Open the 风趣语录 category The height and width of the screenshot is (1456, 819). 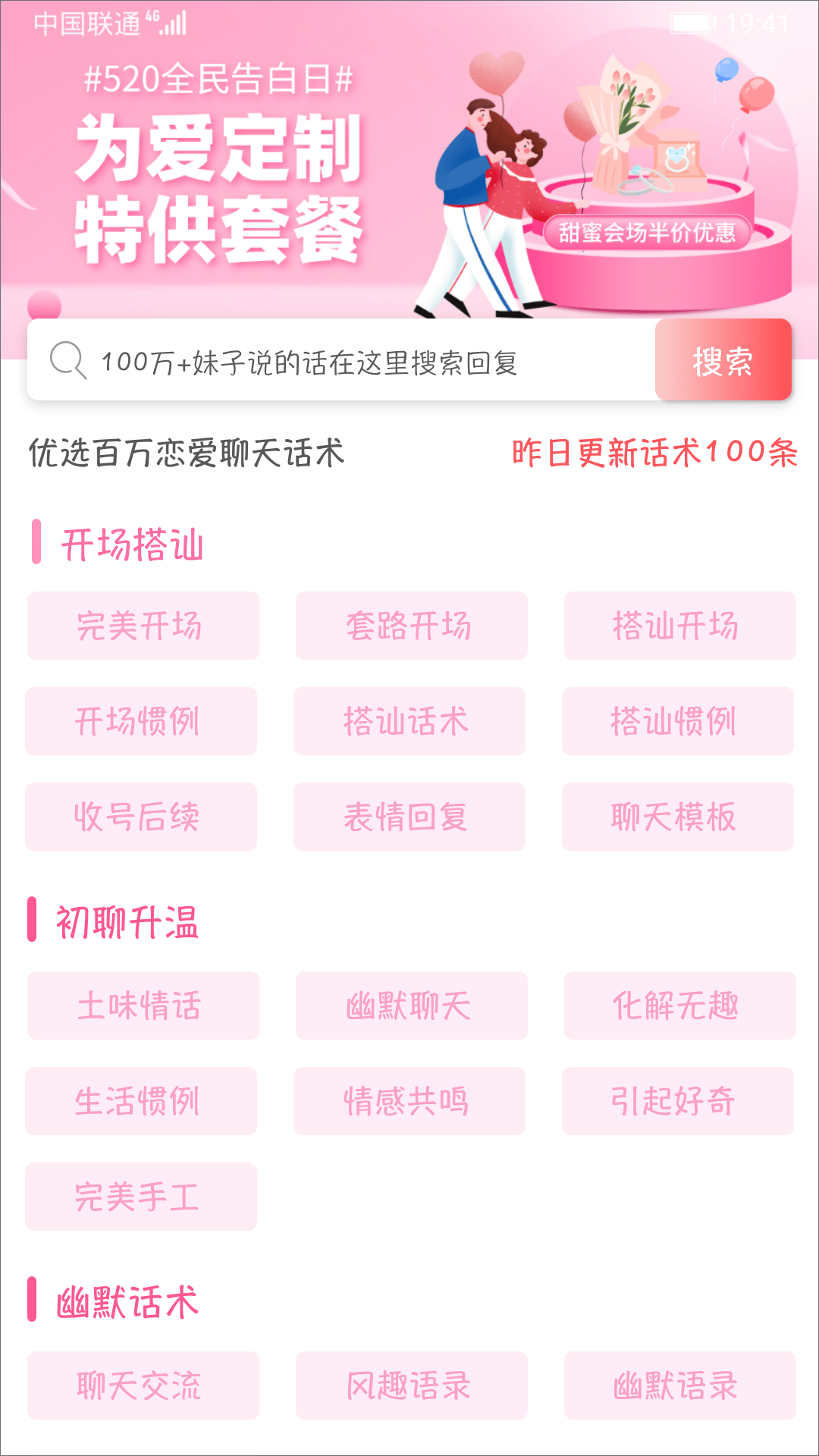[410, 1386]
